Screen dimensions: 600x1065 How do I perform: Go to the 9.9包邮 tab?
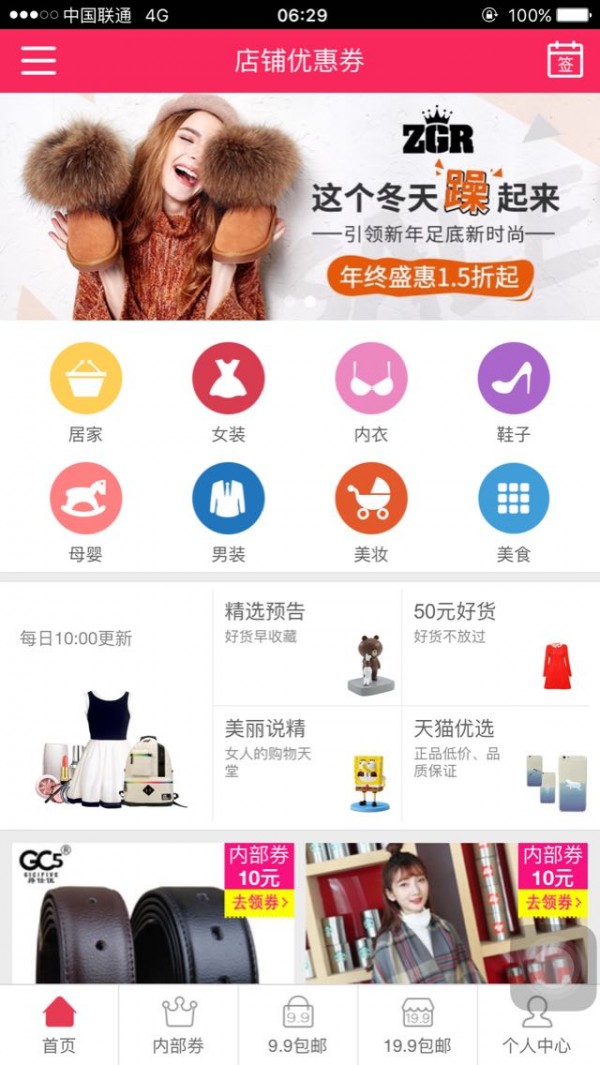pyautogui.click(x=298, y=1025)
